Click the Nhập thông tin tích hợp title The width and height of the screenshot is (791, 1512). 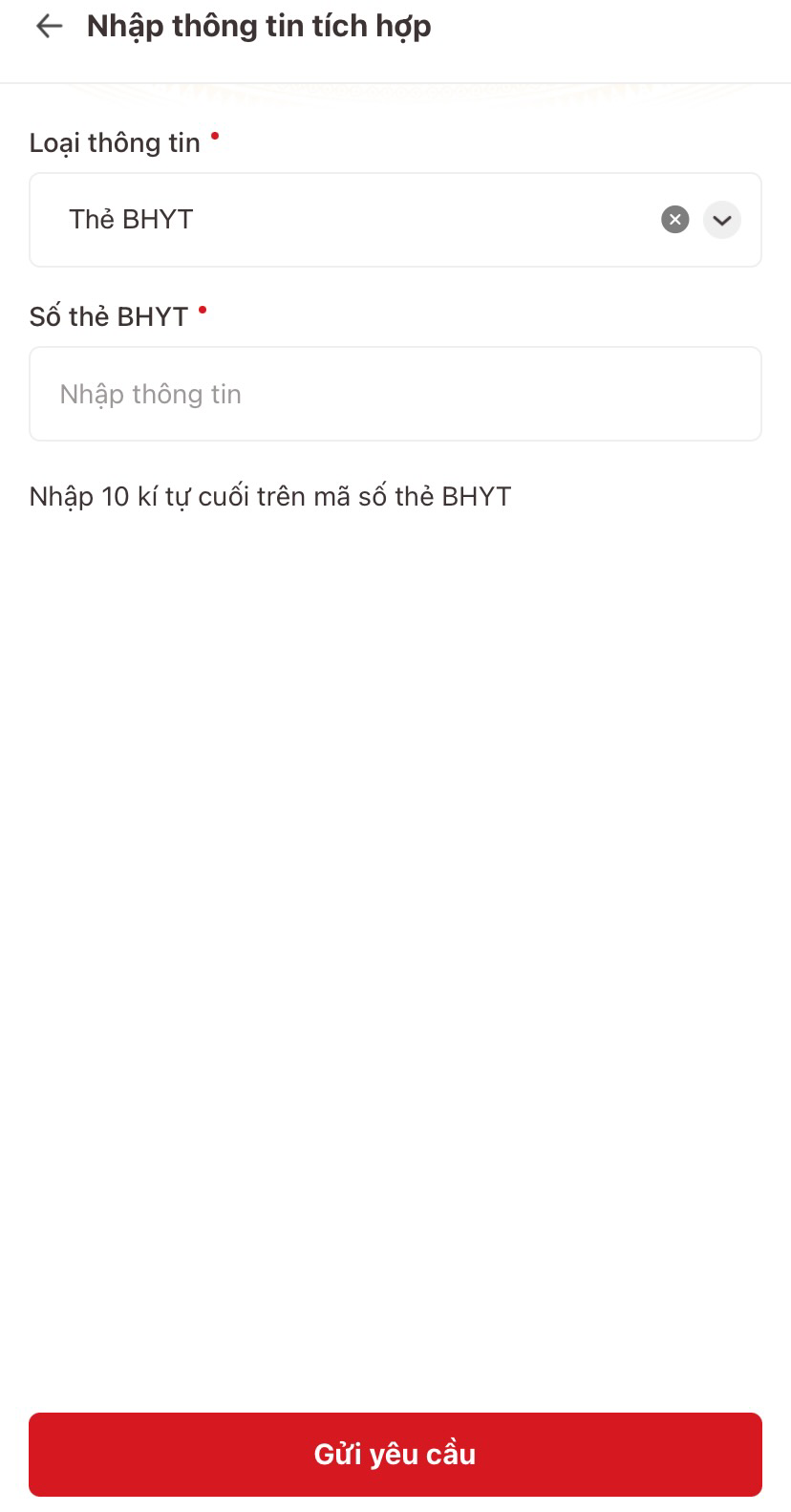[x=259, y=26]
